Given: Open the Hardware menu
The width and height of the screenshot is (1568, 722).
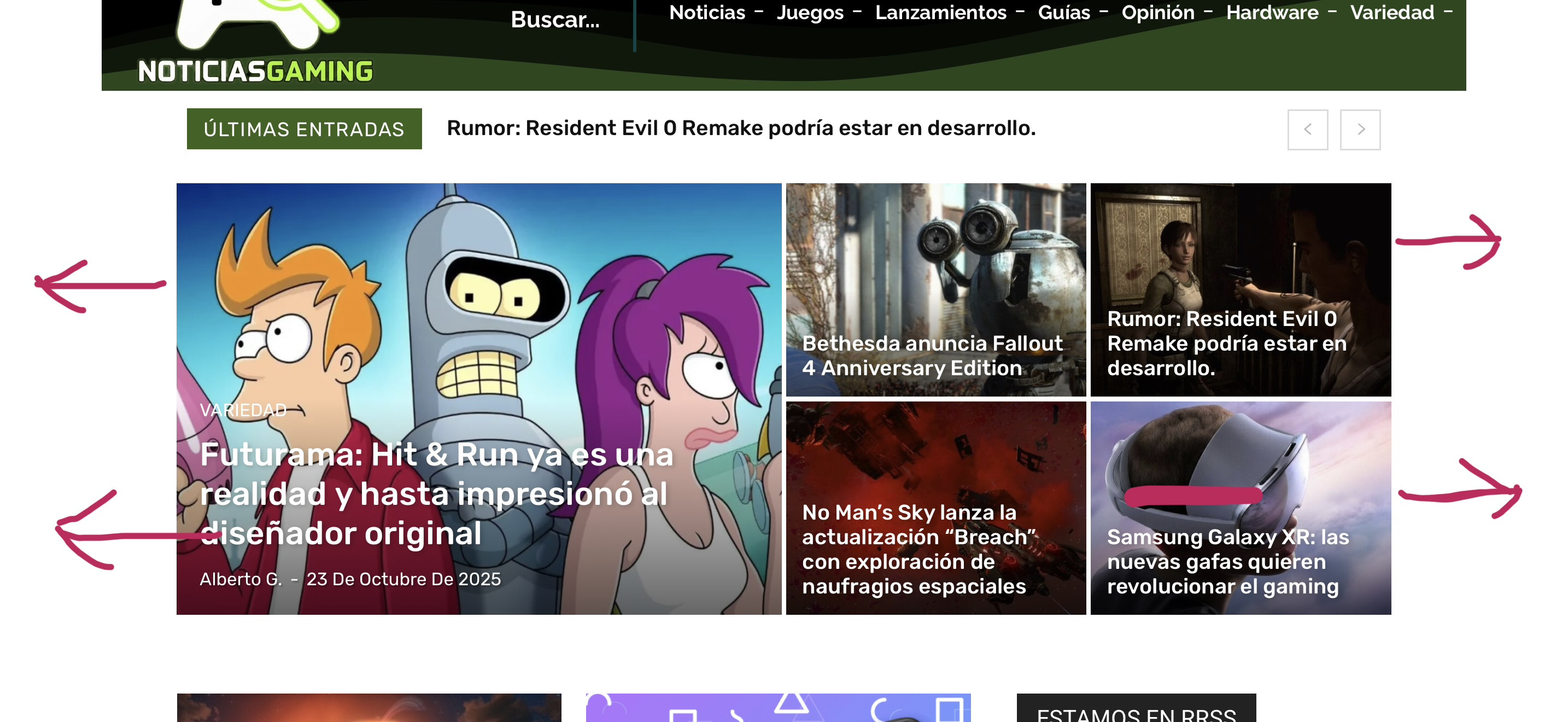Looking at the screenshot, I should coord(1282,12).
